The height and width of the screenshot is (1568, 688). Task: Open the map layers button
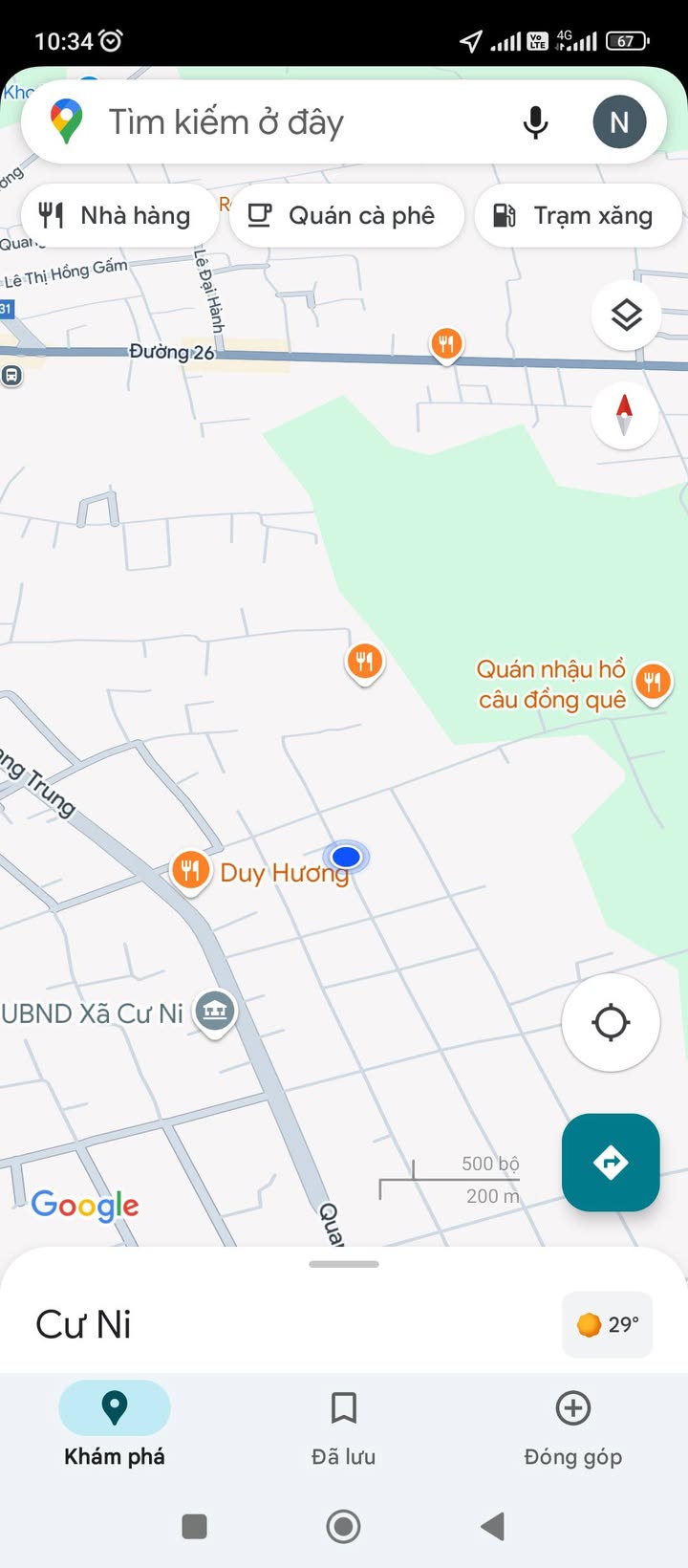(x=626, y=315)
